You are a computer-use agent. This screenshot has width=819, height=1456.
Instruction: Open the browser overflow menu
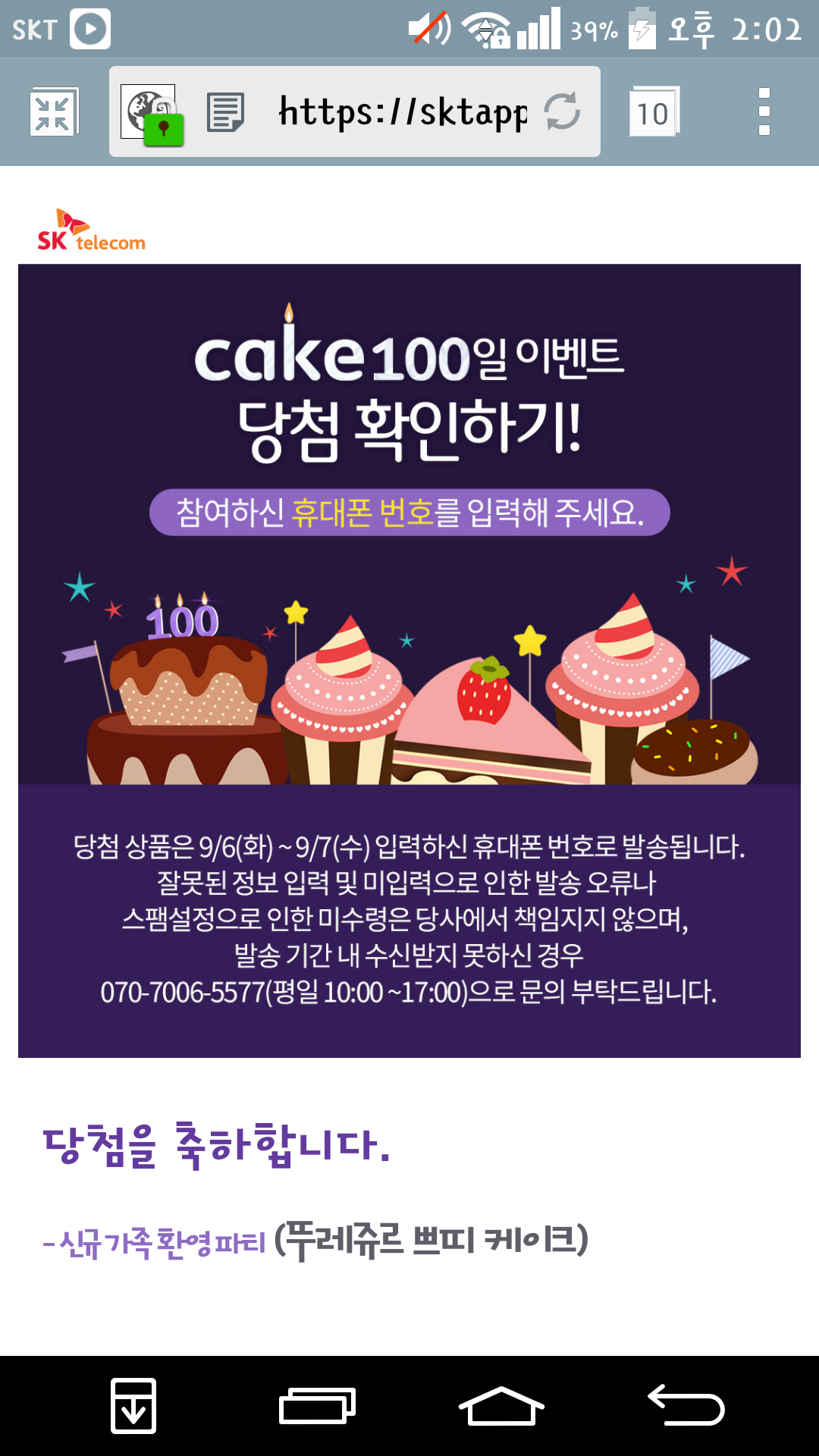tap(764, 112)
